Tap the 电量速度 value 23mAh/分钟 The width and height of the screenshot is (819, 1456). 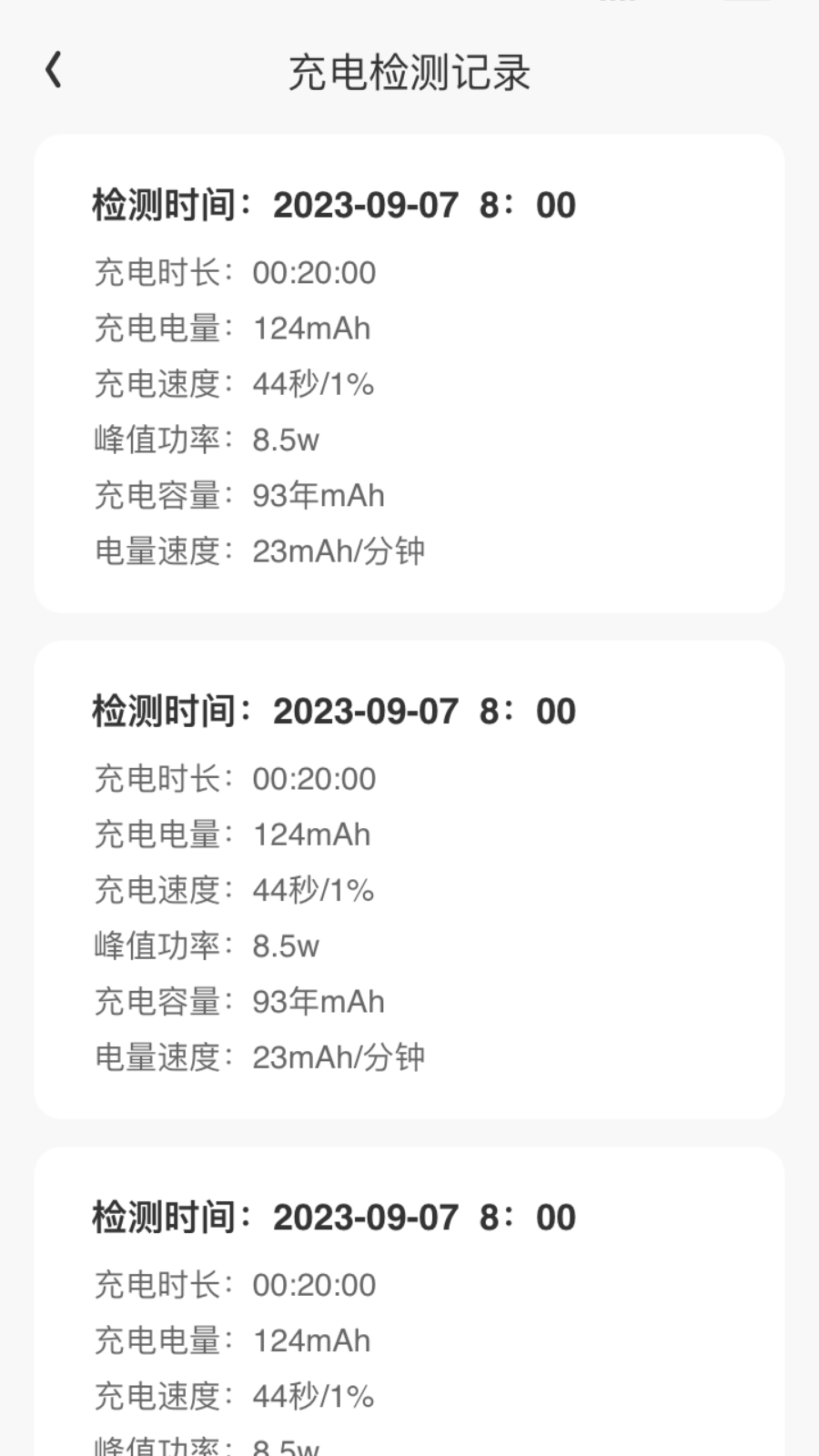[x=339, y=551]
